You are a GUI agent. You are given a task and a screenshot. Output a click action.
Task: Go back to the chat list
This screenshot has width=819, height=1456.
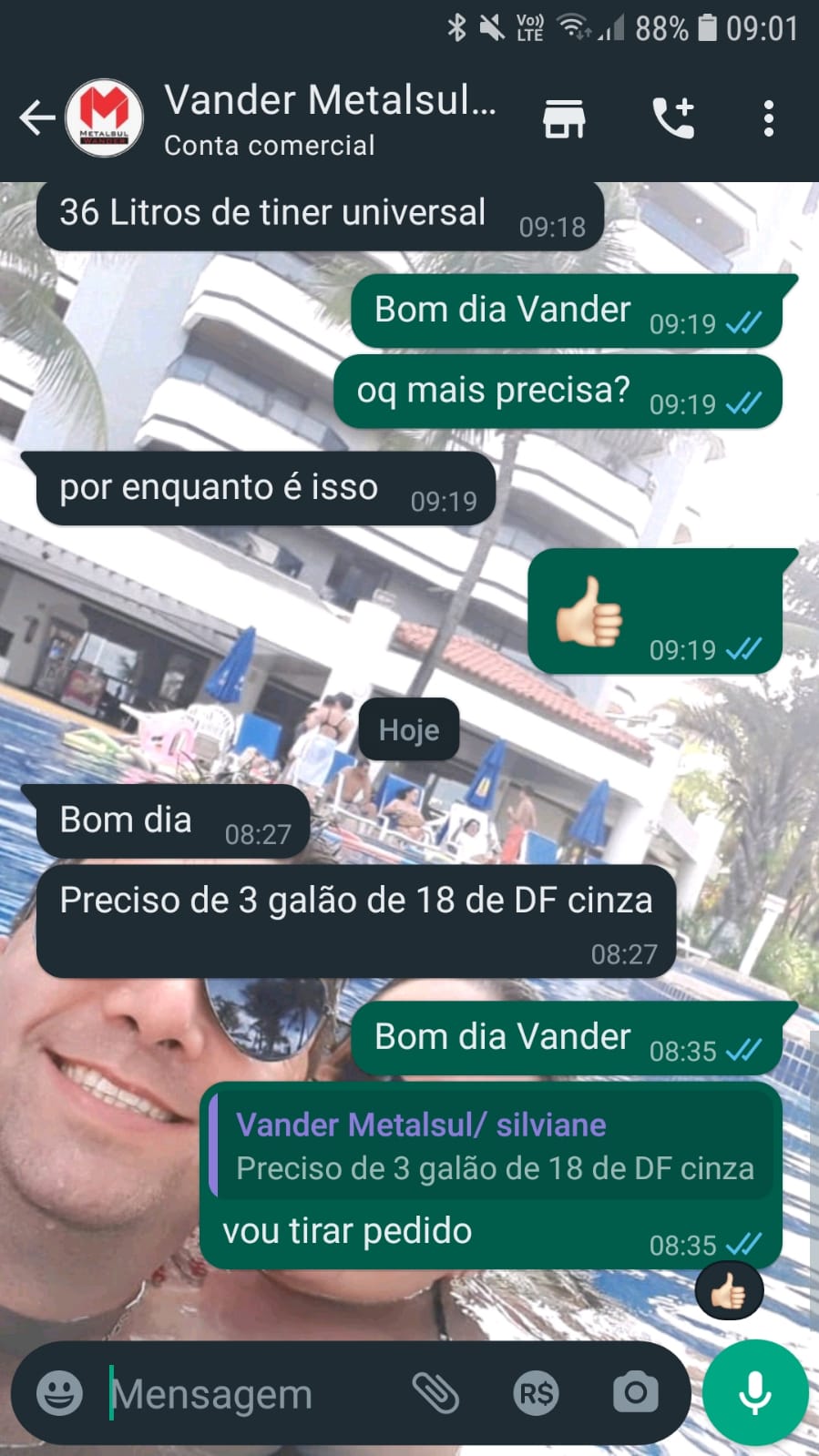coord(36,118)
